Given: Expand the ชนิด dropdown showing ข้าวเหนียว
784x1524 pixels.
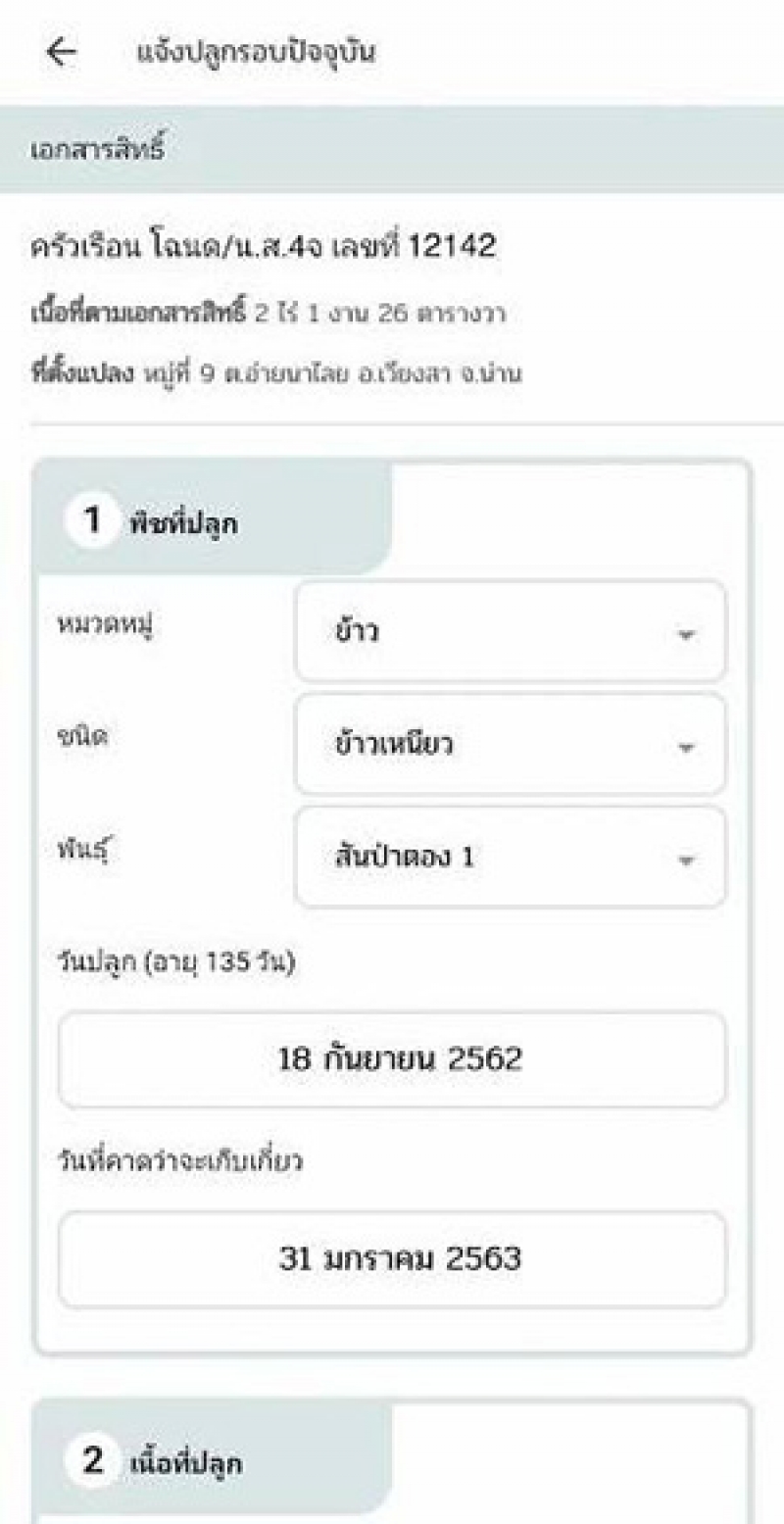Looking at the screenshot, I should click(x=510, y=745).
